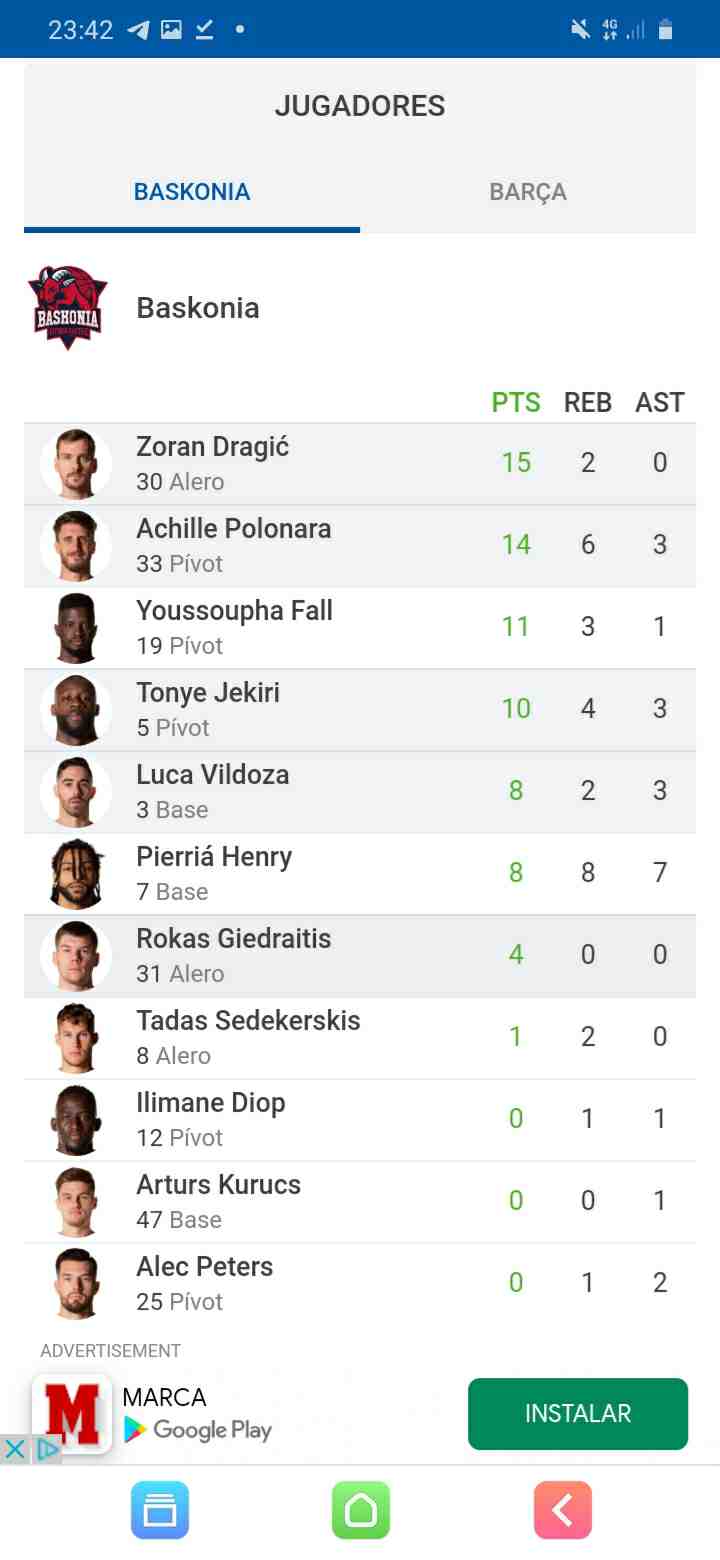View Rokas Giedraitis's player details
Screen dimensions: 720x1560
(360, 956)
